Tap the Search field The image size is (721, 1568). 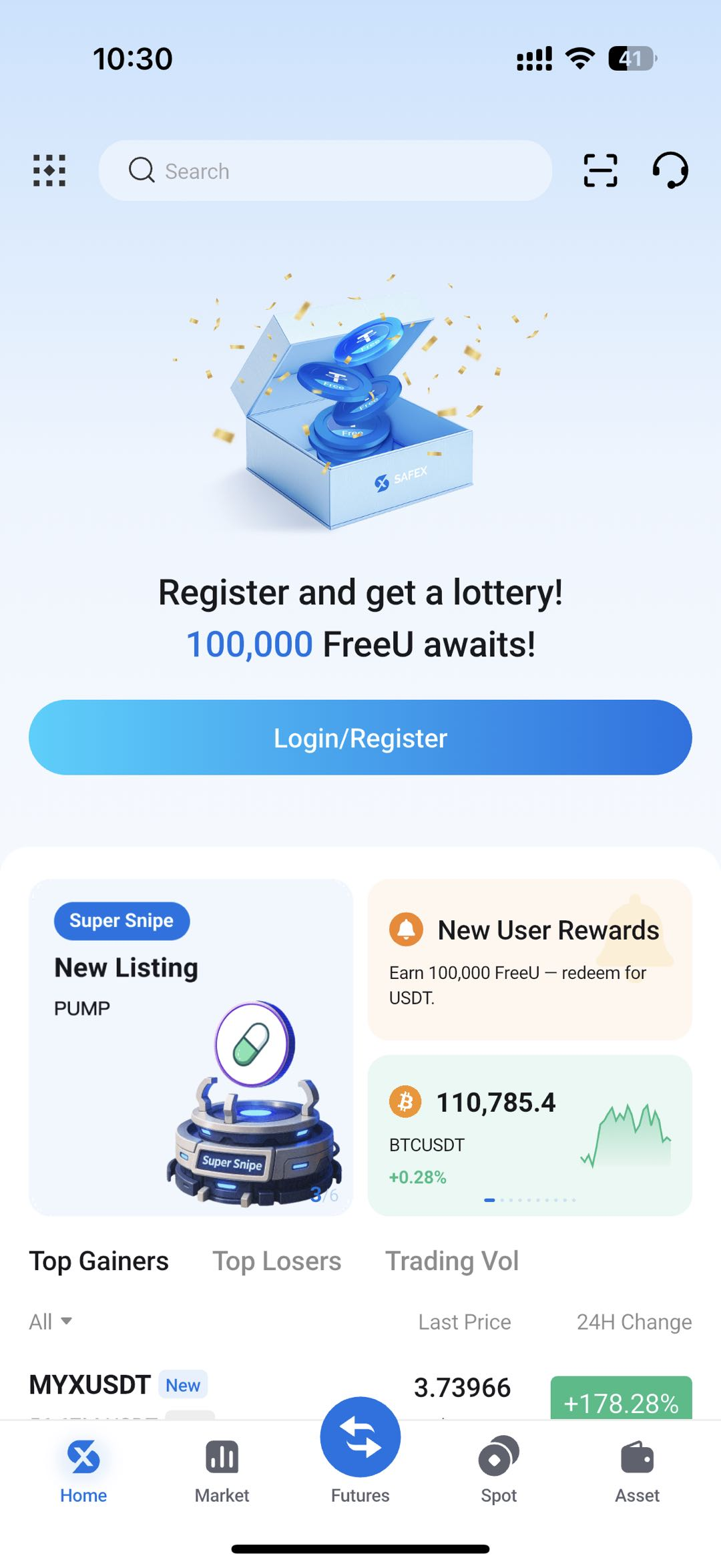point(325,171)
